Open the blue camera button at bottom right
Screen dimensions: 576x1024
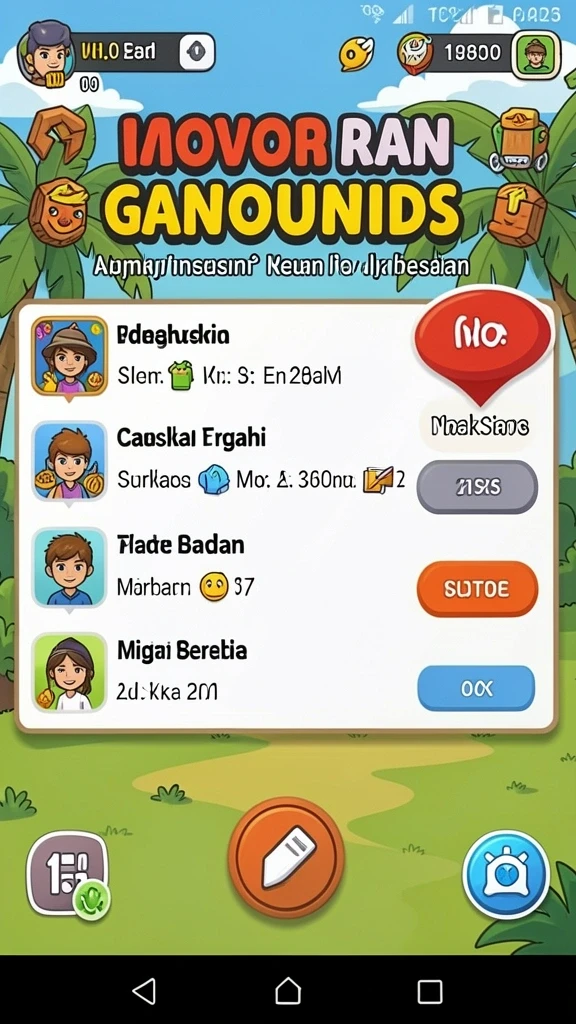[x=505, y=875]
